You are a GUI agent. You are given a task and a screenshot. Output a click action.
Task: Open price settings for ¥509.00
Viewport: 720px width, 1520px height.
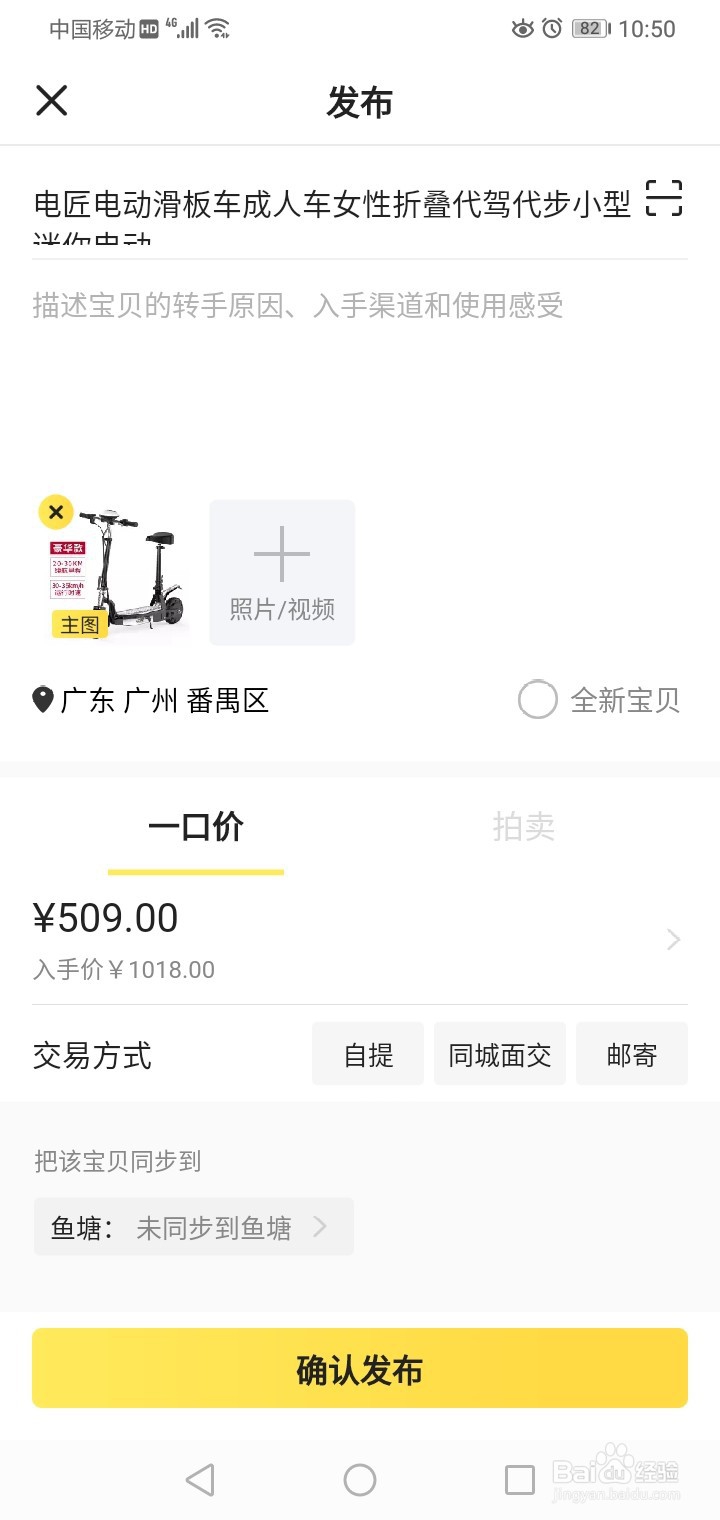click(x=360, y=939)
